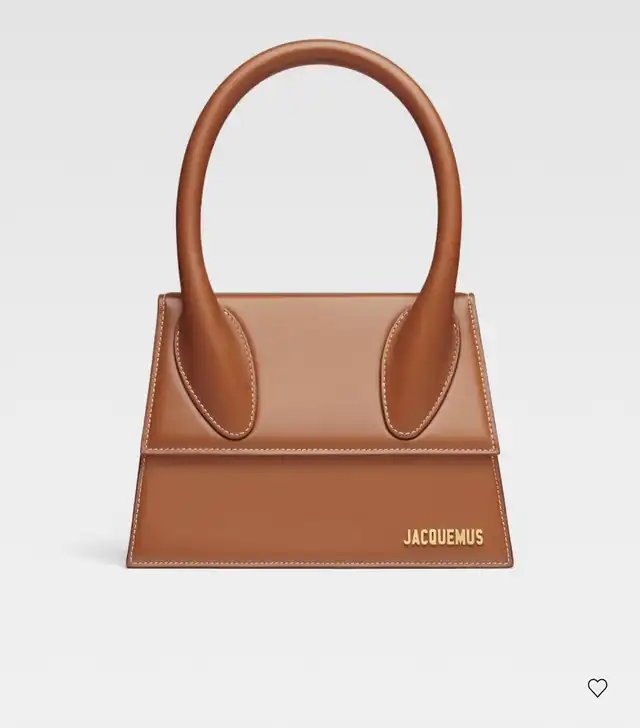Add the Jacquemus bag to wishlist

pos(597,688)
